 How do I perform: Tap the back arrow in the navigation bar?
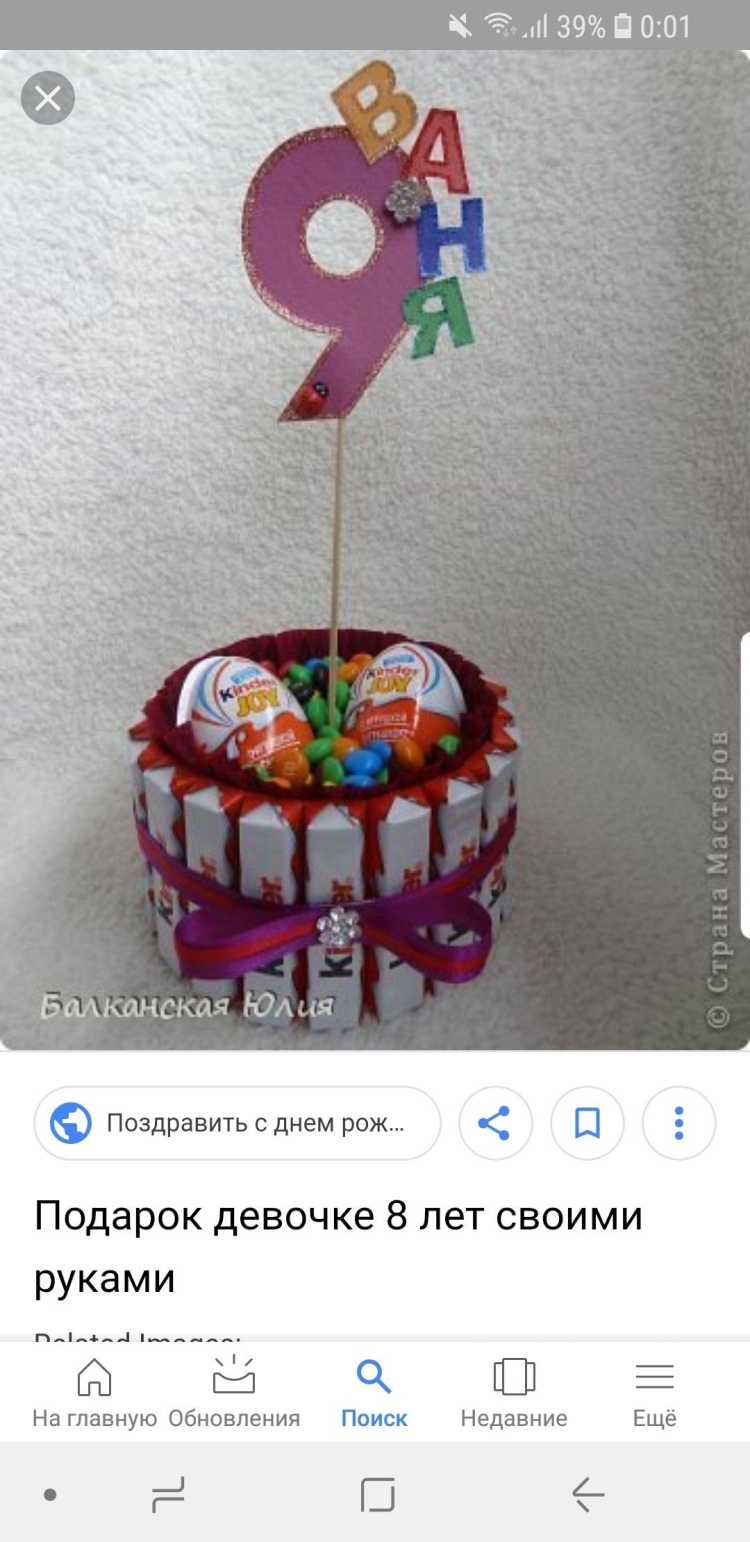tap(585, 1496)
